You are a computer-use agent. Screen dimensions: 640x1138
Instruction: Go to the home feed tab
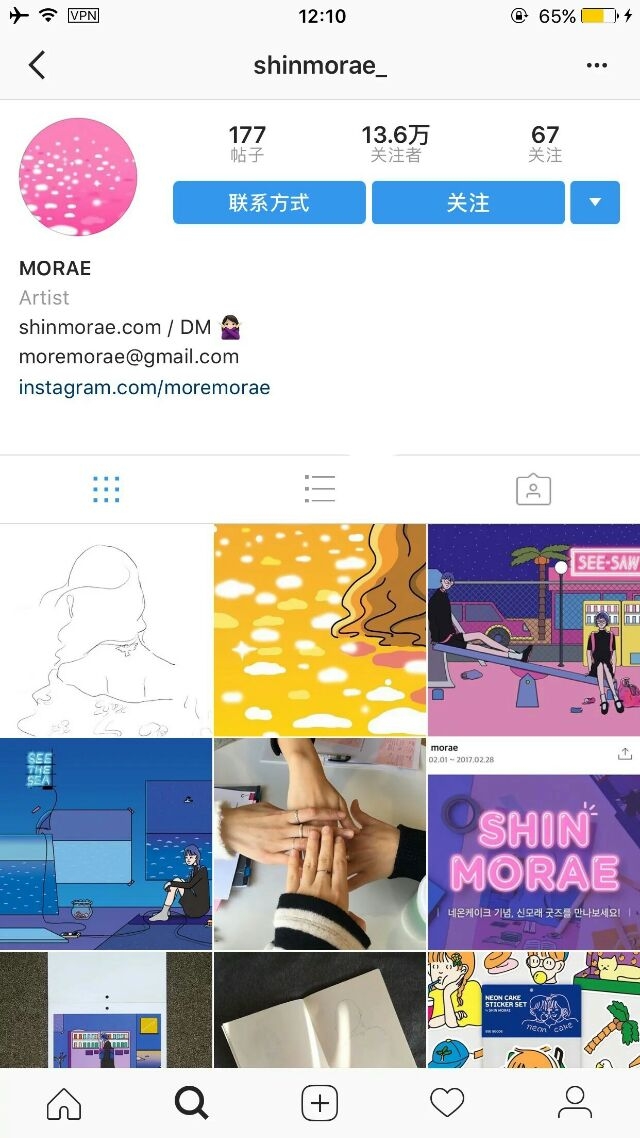click(x=64, y=1103)
